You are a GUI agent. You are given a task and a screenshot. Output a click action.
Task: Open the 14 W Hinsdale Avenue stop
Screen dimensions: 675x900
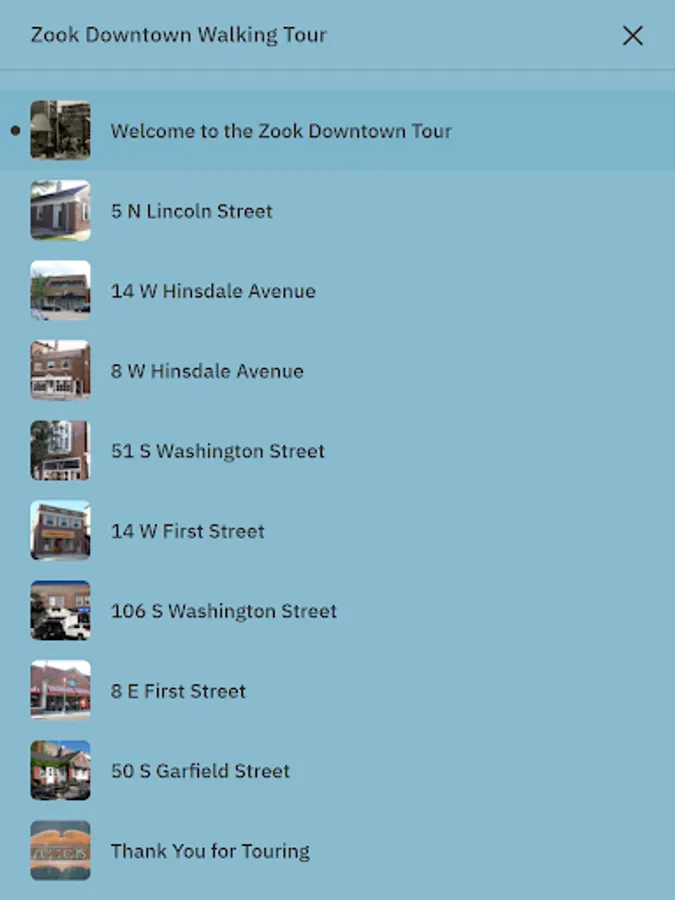click(x=338, y=290)
